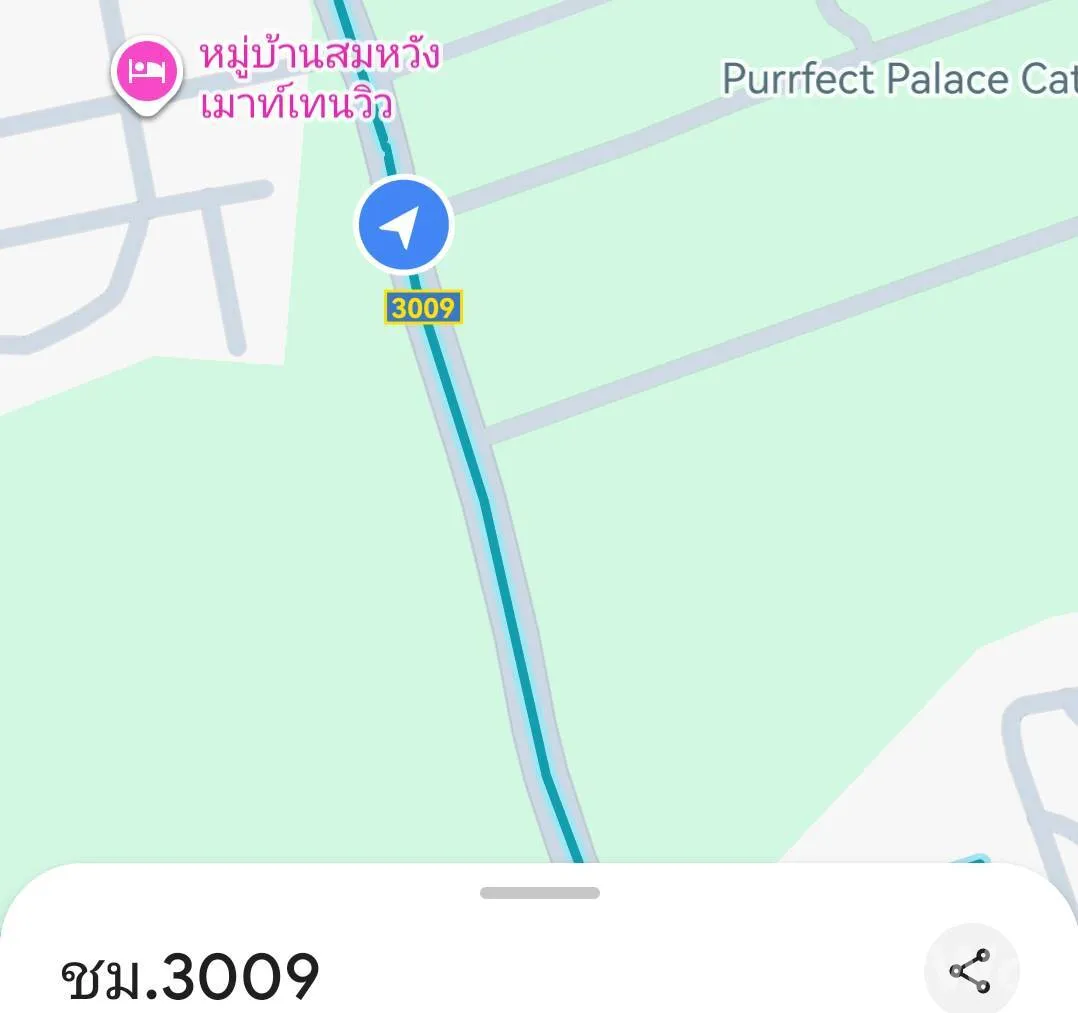This screenshot has width=1078, height=1013.
Task: Tap the blue current location arrow
Action: click(404, 226)
